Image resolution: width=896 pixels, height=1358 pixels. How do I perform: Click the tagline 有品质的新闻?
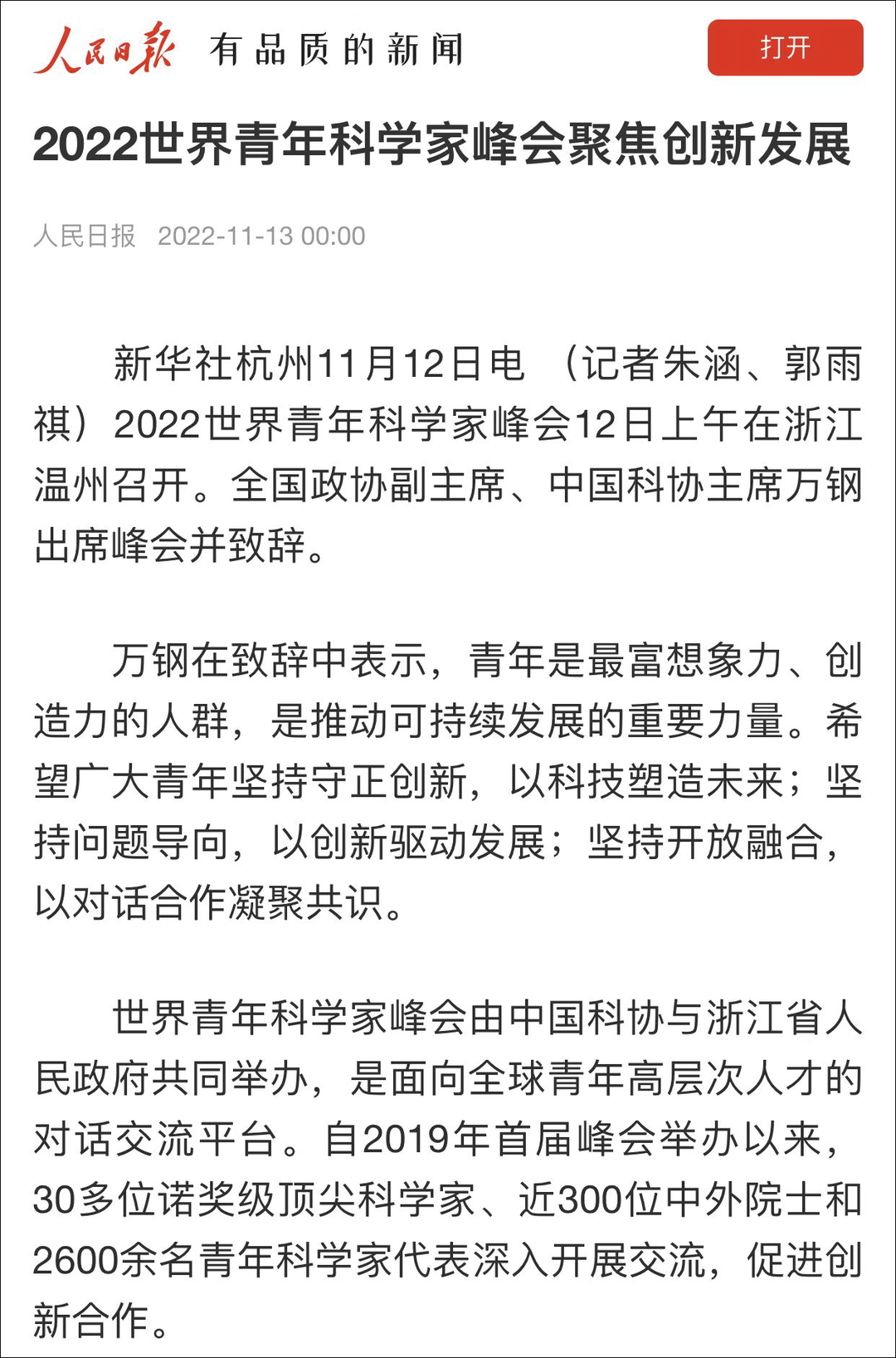pos(338,46)
